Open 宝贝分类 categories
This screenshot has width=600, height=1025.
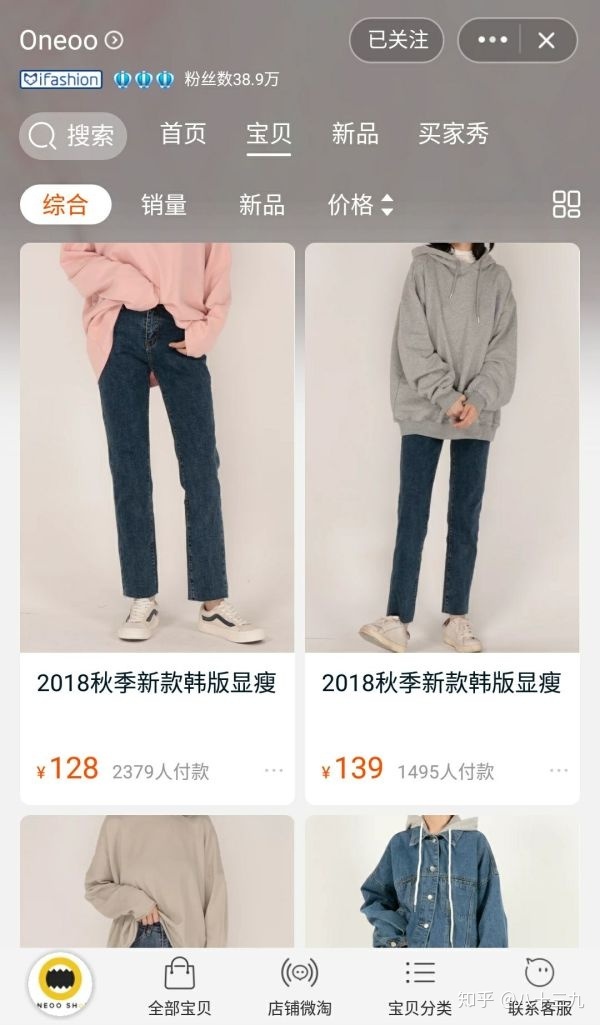419,985
